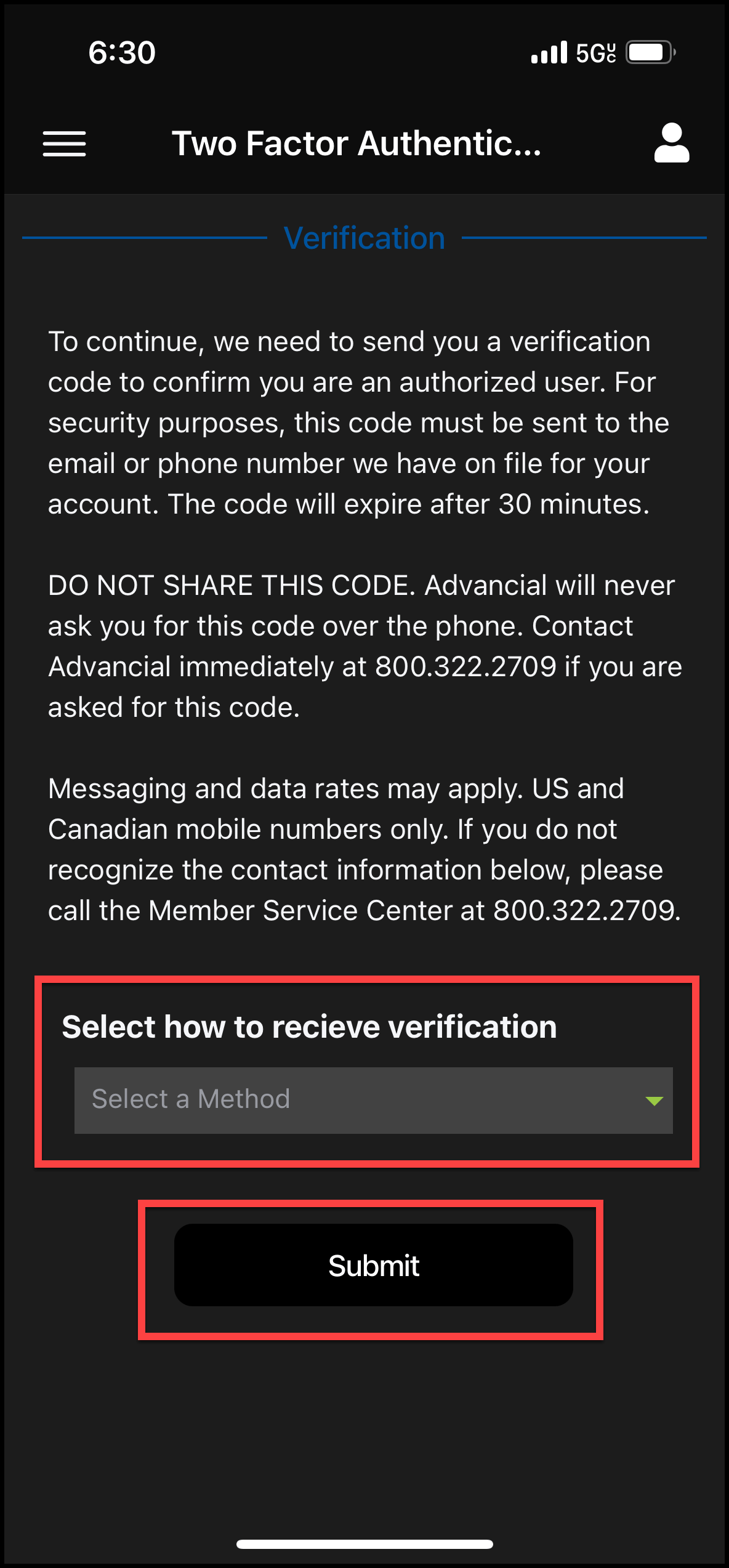Open the hamburger navigation menu
Viewport: 729px width, 1568px height.
pos(64,143)
